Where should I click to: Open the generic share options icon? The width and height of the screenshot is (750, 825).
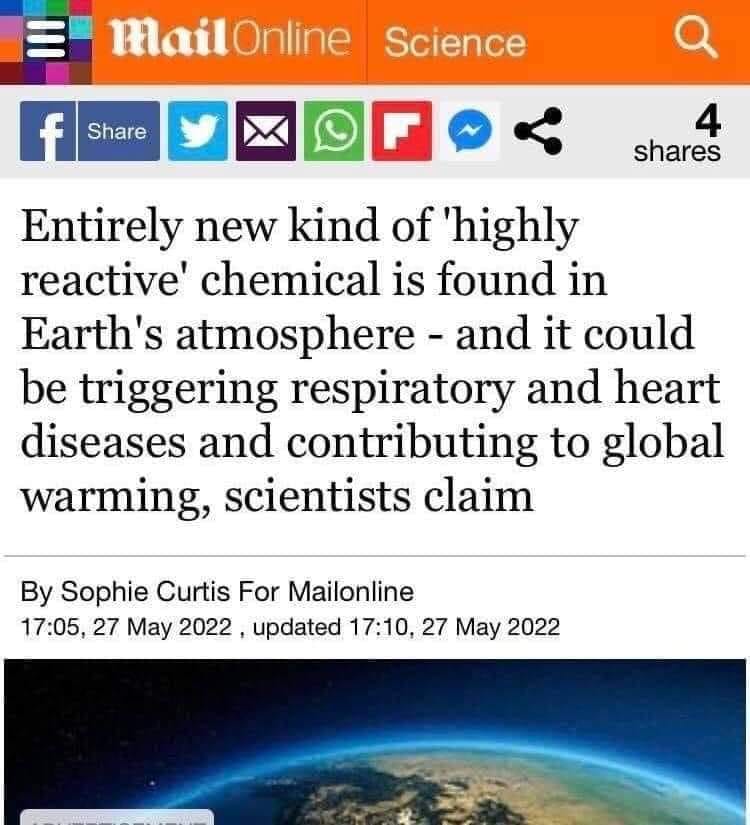click(x=536, y=132)
